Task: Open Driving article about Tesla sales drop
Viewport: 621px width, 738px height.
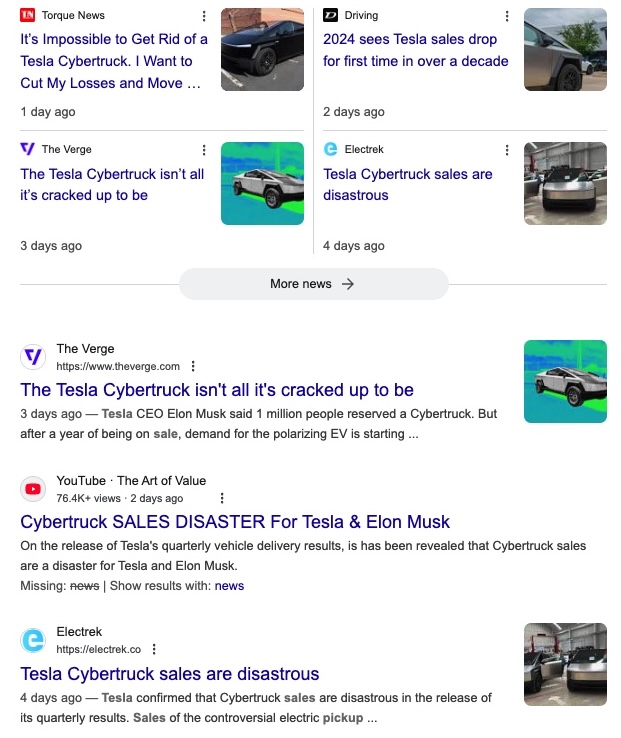Action: [415, 50]
